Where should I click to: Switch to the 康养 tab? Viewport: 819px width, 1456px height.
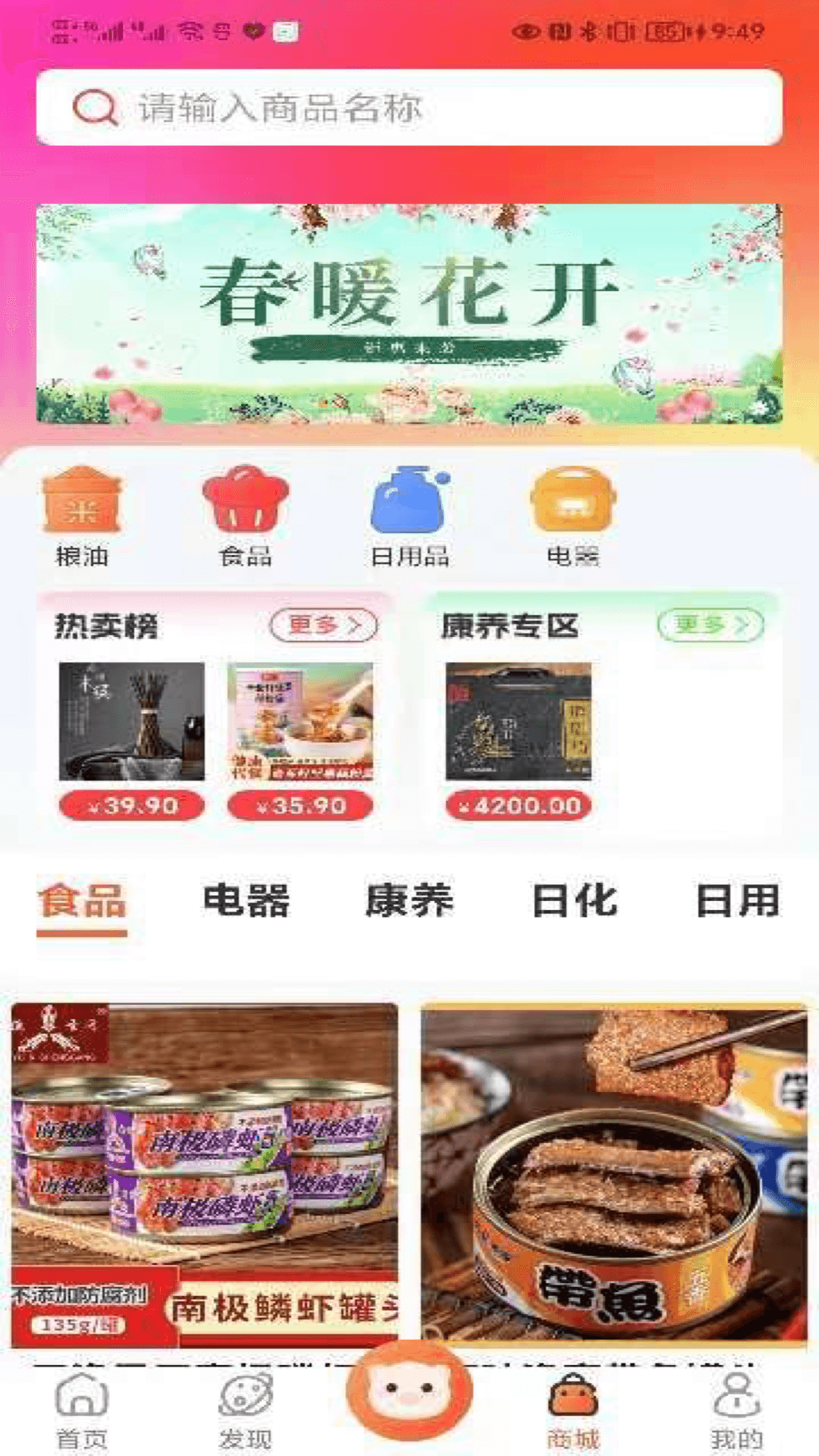point(409,901)
